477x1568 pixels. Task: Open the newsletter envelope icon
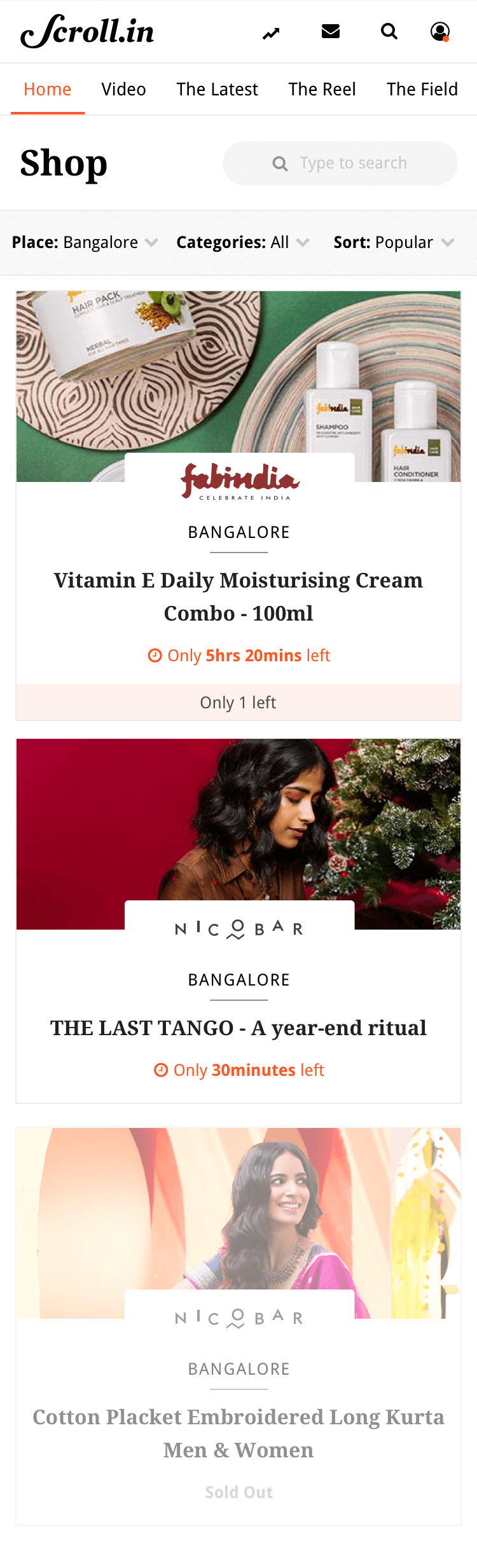coord(331,31)
